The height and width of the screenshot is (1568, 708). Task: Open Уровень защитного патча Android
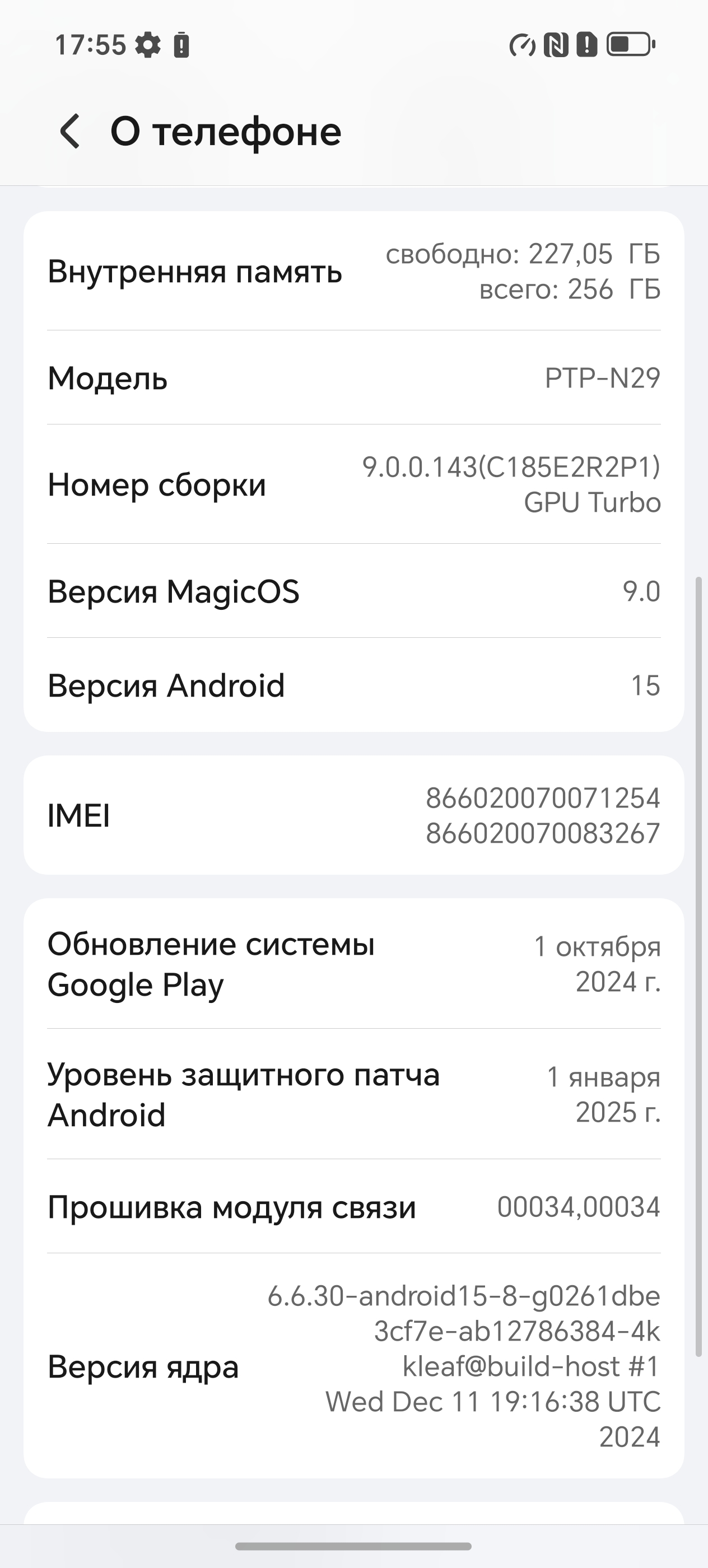pos(353,1094)
